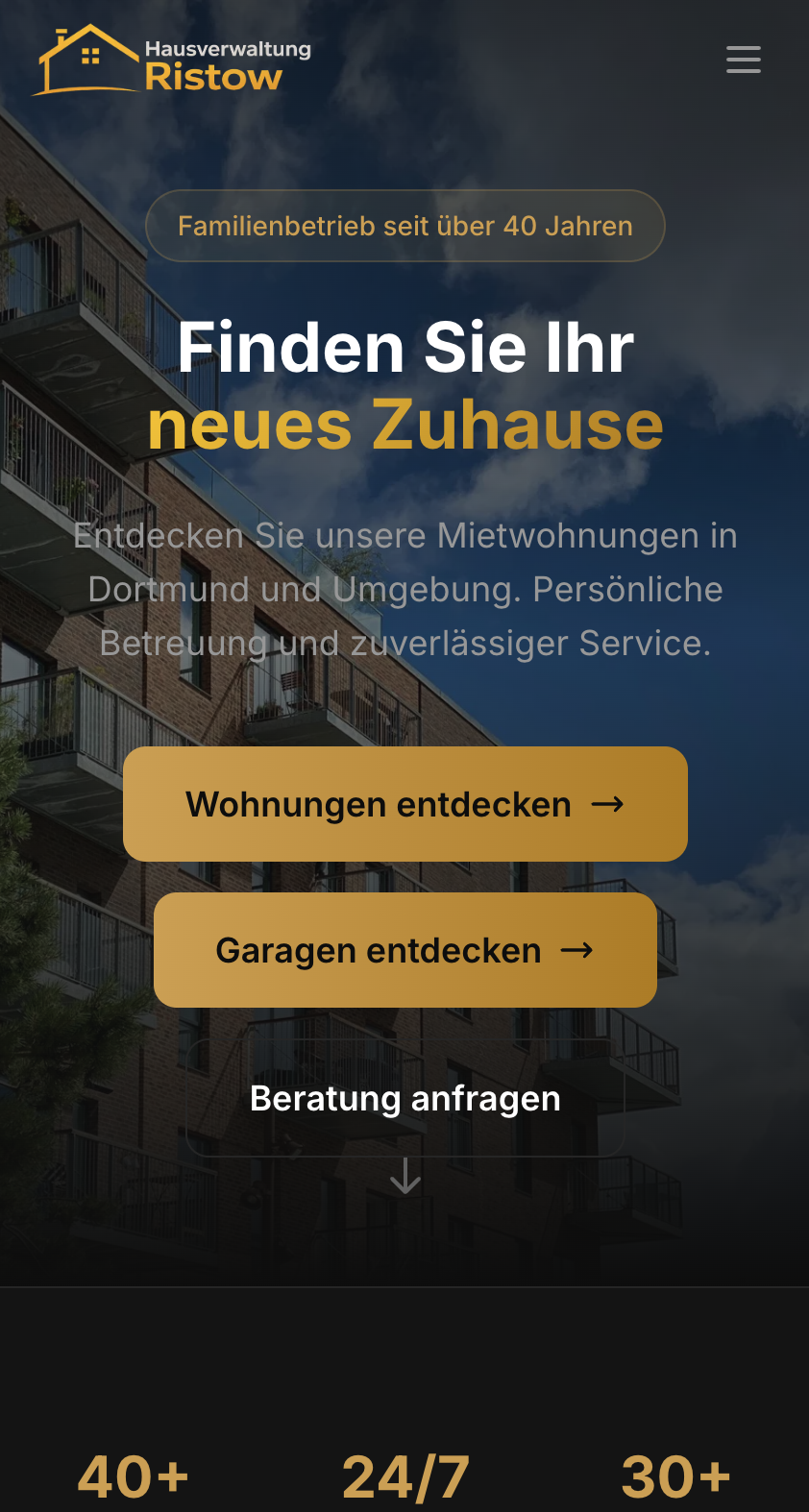The width and height of the screenshot is (809, 1512).
Task: Request a consultation via Beratung anfragen
Action: pyautogui.click(x=404, y=1098)
